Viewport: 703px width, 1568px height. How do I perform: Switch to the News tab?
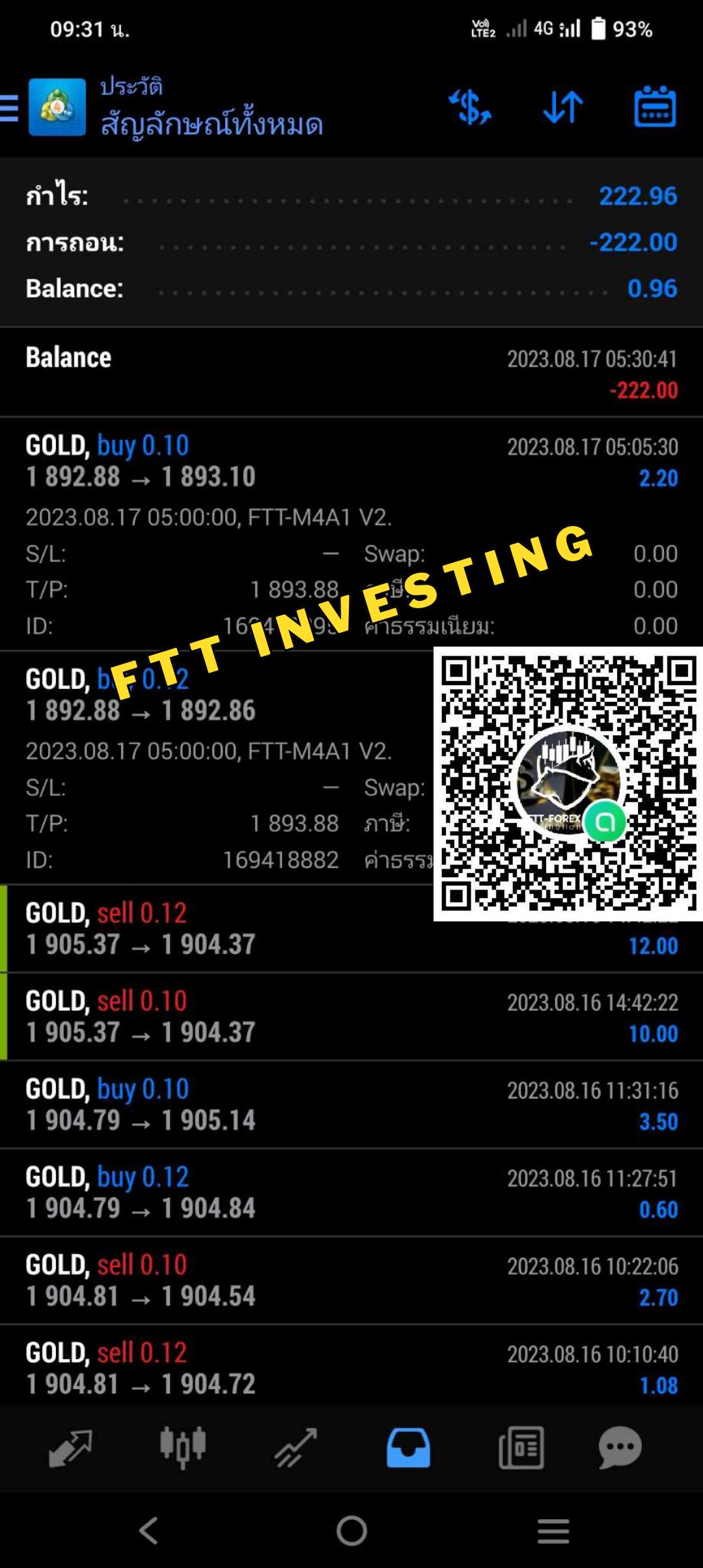pos(521,1448)
